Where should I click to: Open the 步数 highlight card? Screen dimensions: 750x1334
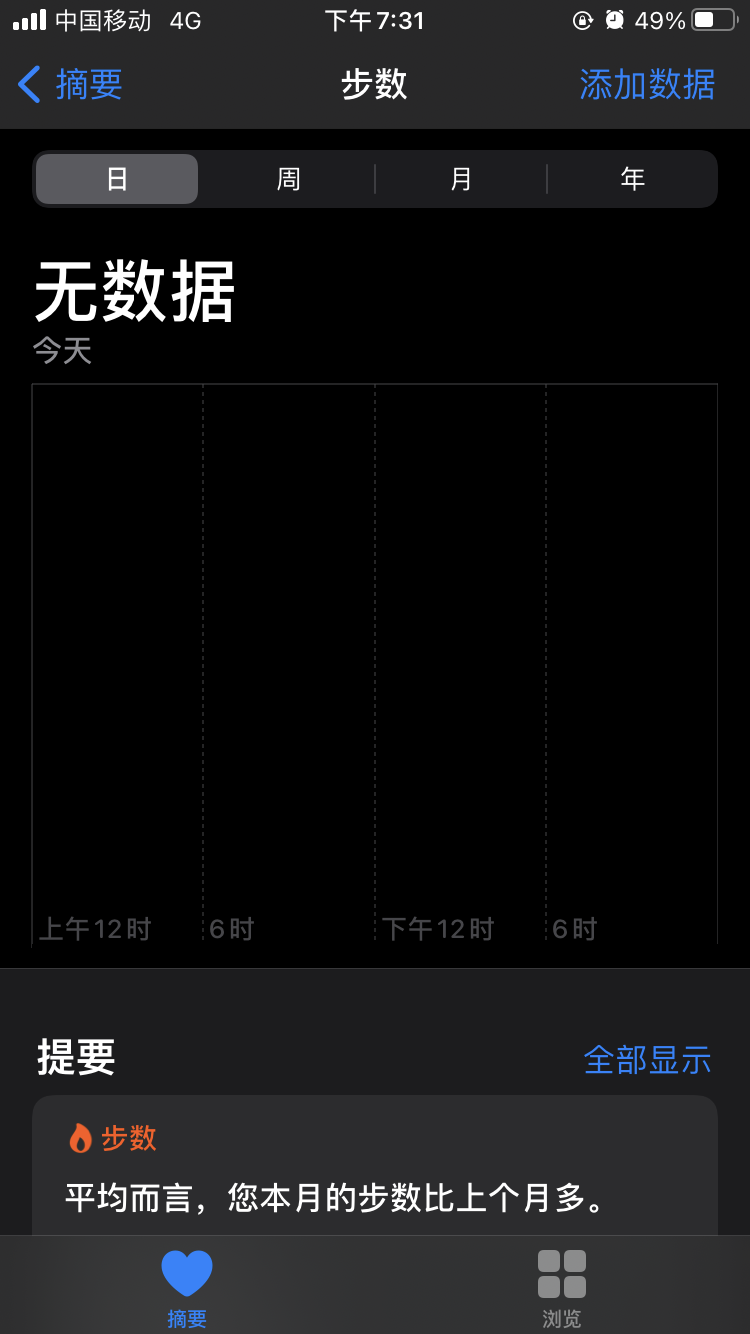tap(374, 1170)
